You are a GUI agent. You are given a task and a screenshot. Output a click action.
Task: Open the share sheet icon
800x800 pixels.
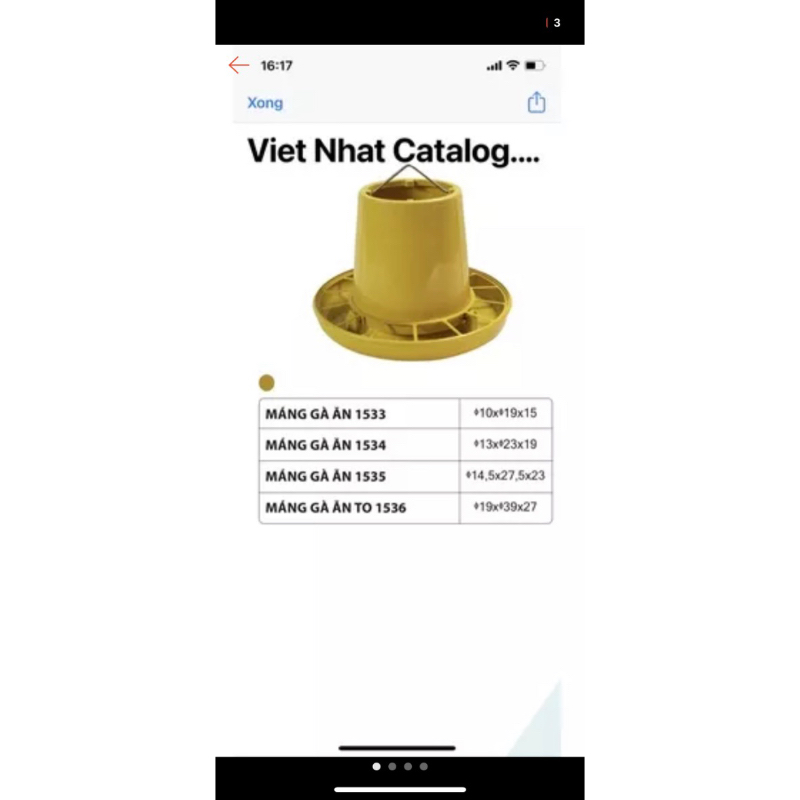pyautogui.click(x=536, y=102)
